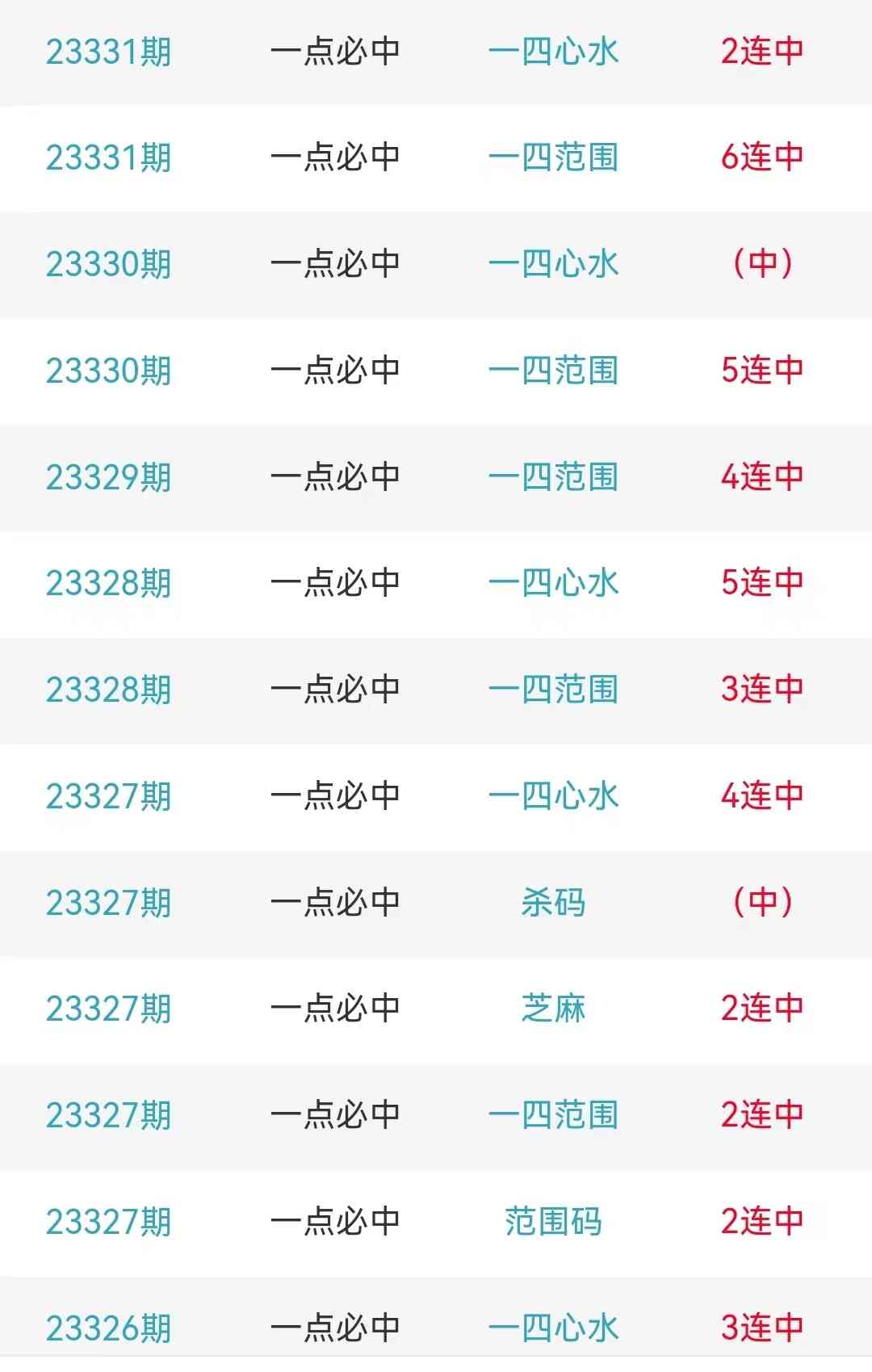
Task: Select the 23327期 一四心水 4连中 entry
Action: coord(553,796)
